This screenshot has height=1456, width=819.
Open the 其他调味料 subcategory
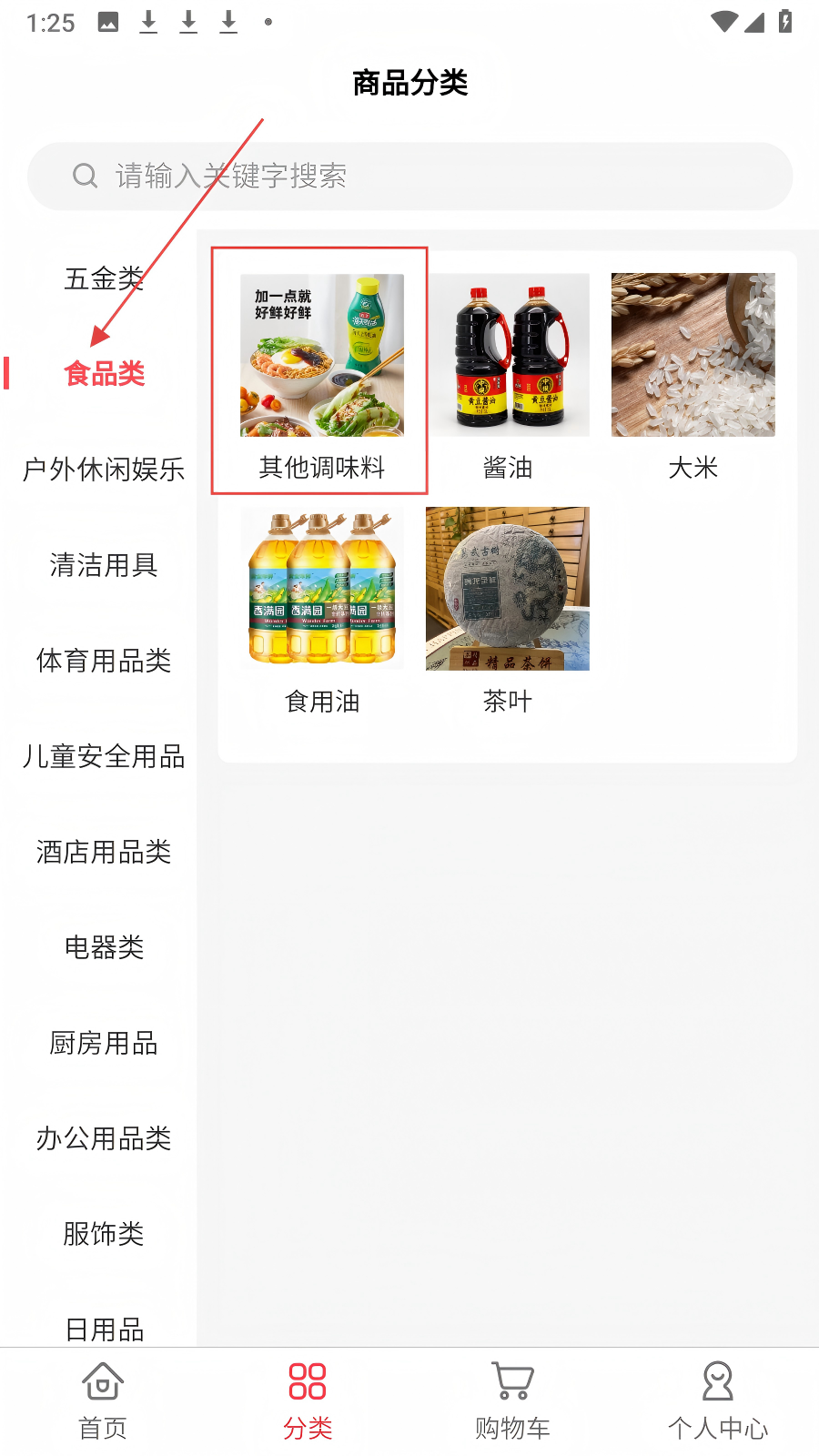321,373
